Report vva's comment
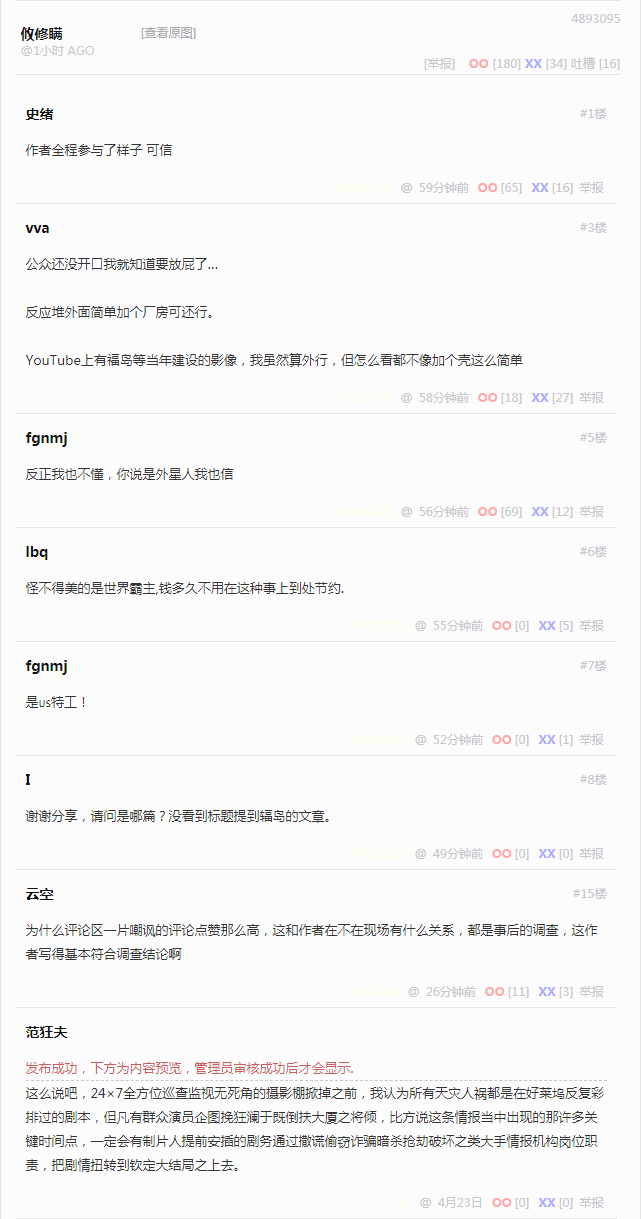The width and height of the screenshot is (641, 1219). tap(591, 398)
